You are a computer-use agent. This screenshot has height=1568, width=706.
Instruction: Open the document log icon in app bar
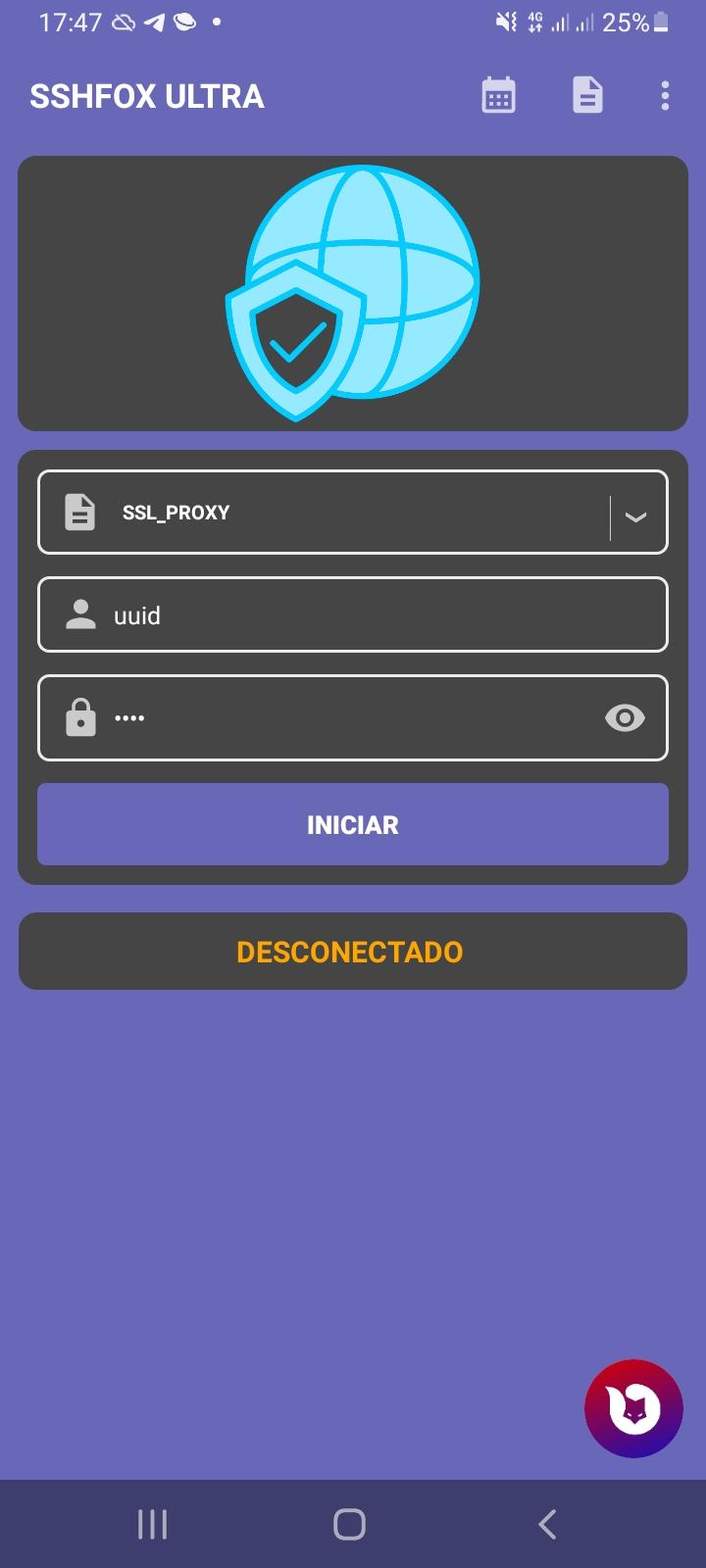pos(587,96)
